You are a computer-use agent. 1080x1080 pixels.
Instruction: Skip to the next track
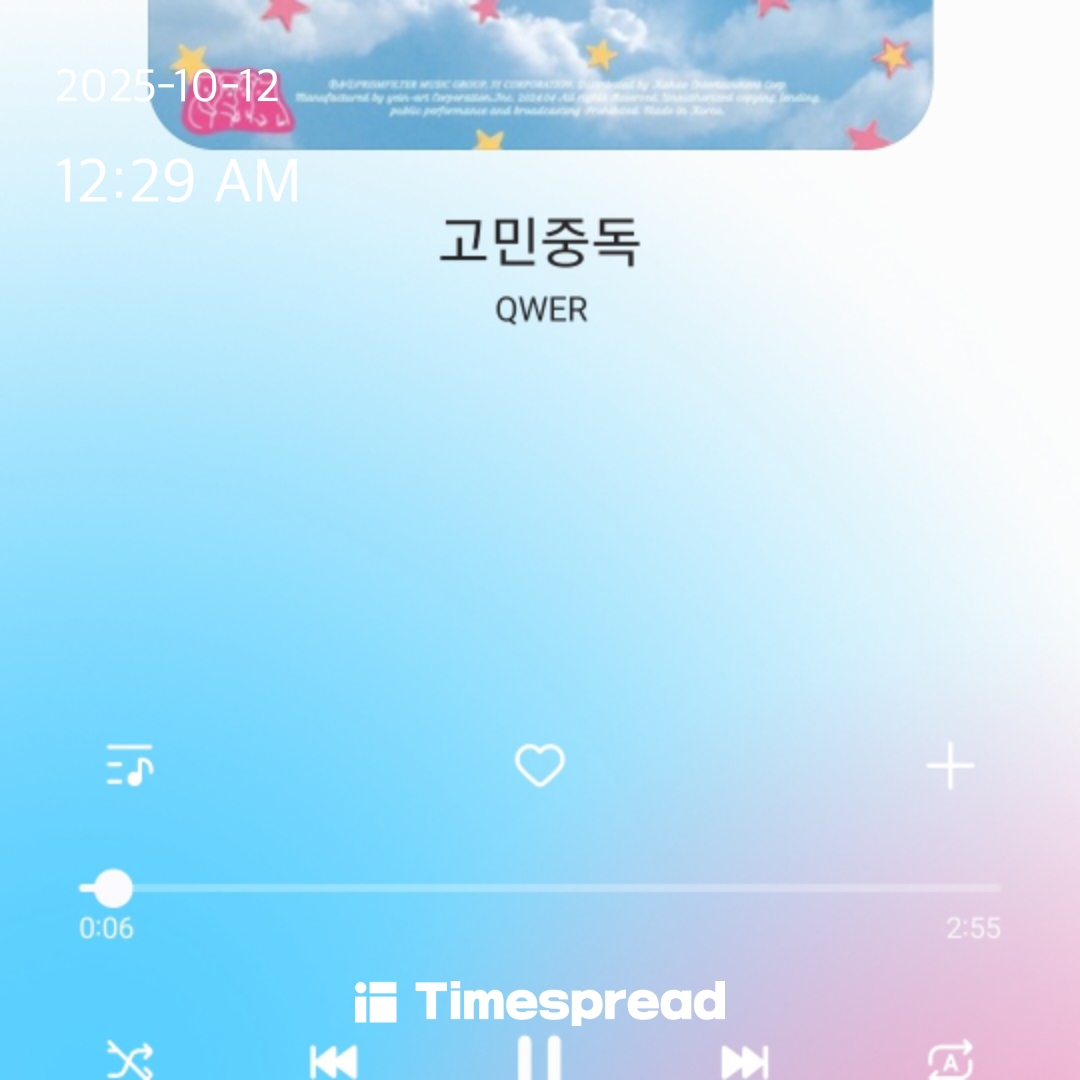pos(745,1061)
